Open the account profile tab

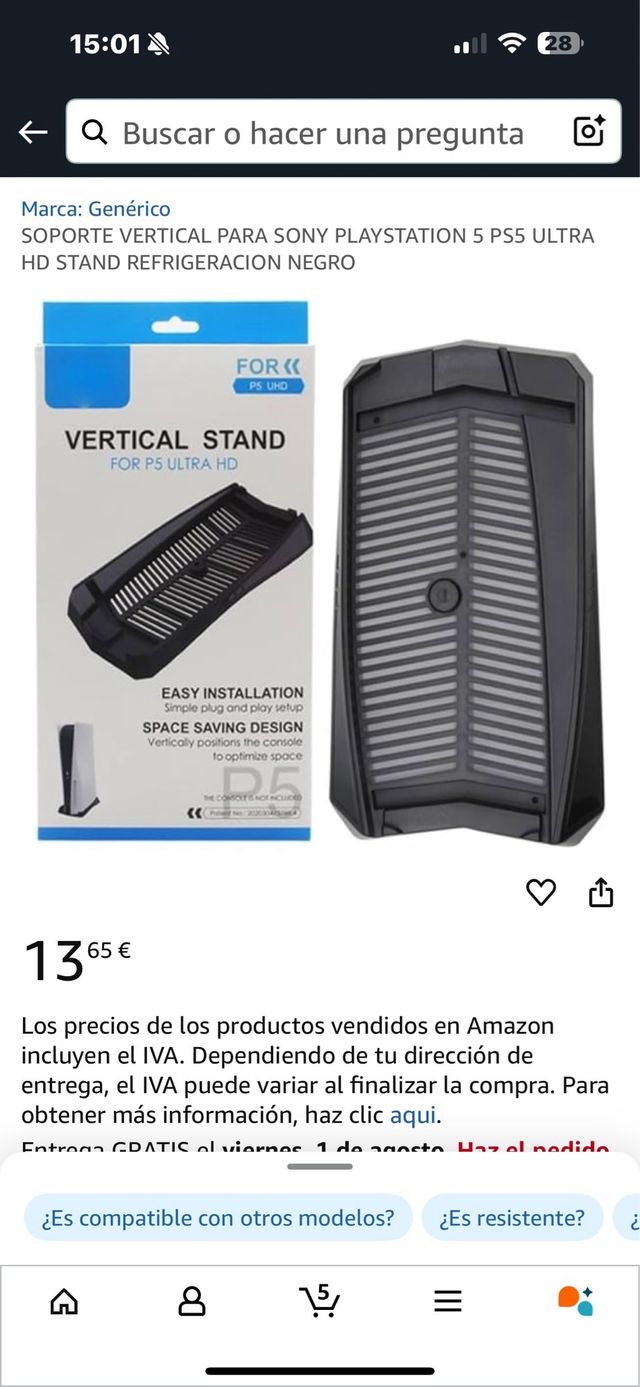[191, 1300]
